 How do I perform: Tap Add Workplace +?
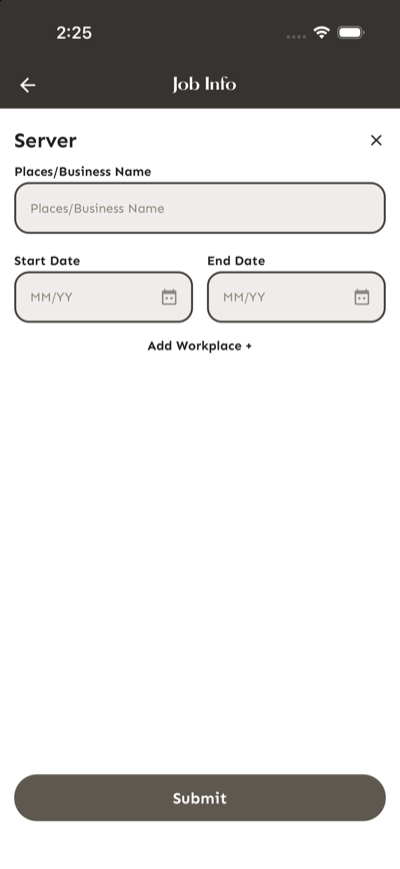click(x=199, y=346)
